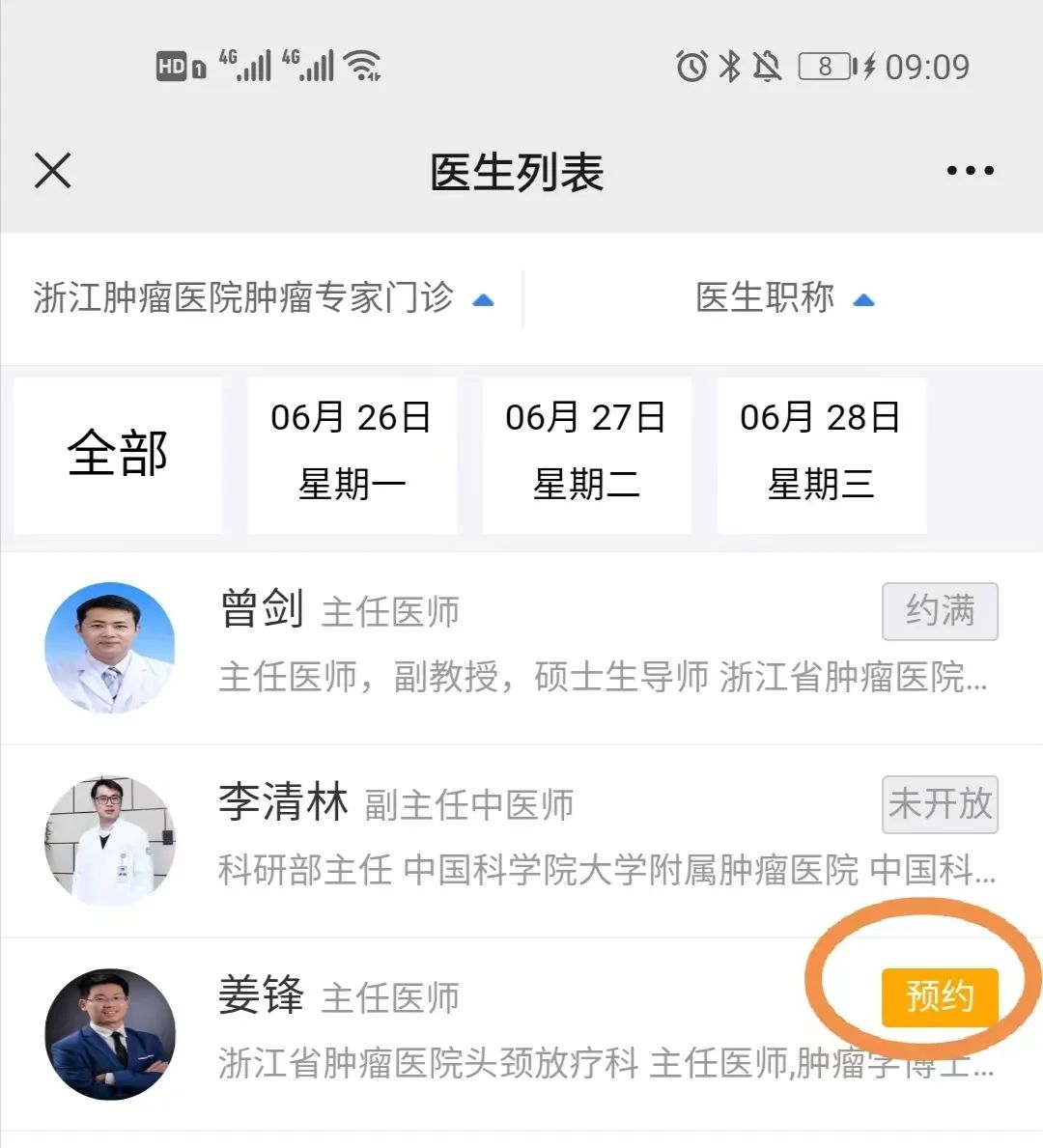Expand the 医生职称 filter dropdown
Viewport: 1043px width, 1148px height.
[783, 298]
